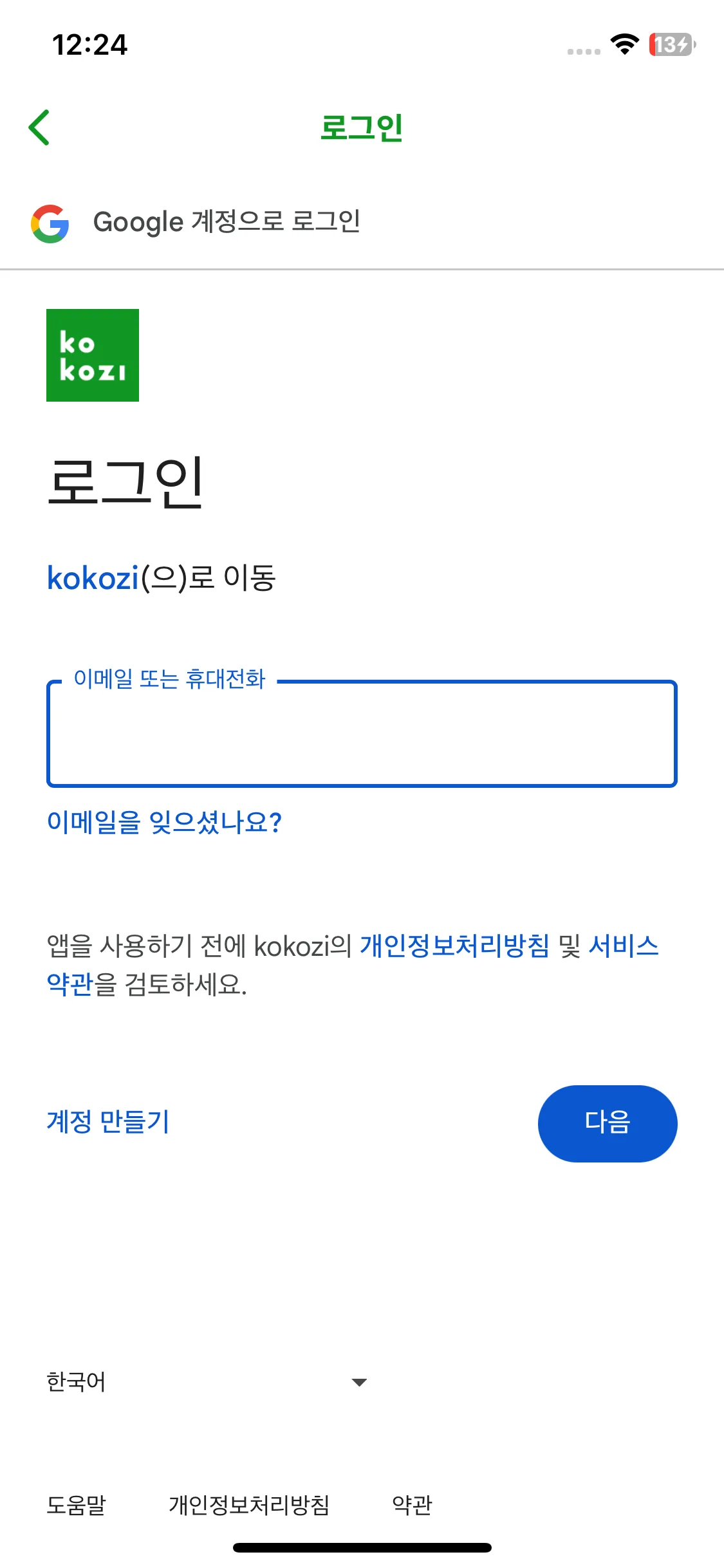The height and width of the screenshot is (1568, 724).
Task: Open kokozi's 개인정보처리방침 link in the notice
Action: [x=454, y=946]
